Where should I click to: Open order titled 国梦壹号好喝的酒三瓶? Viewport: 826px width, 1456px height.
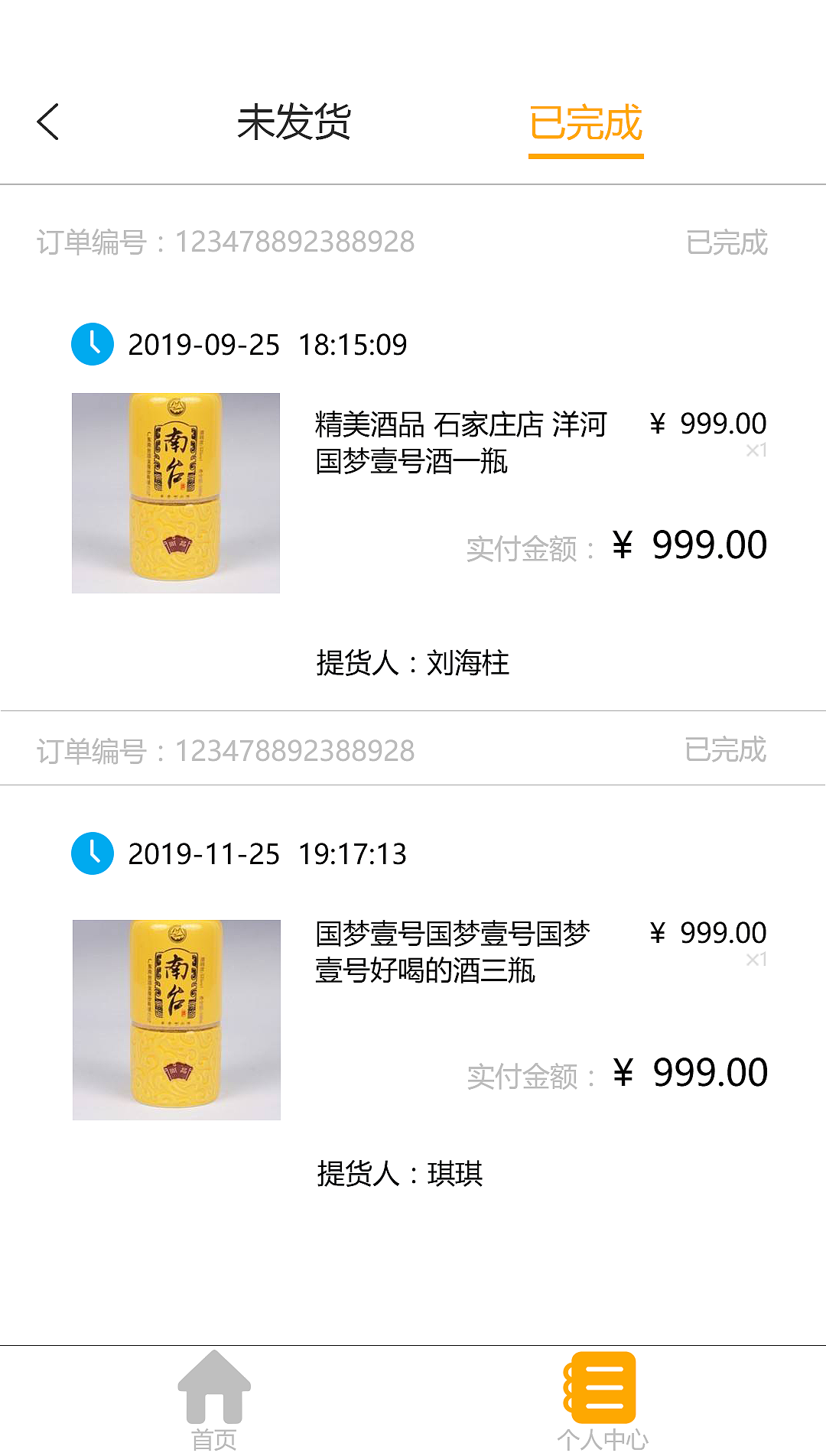pyautogui.click(x=453, y=953)
